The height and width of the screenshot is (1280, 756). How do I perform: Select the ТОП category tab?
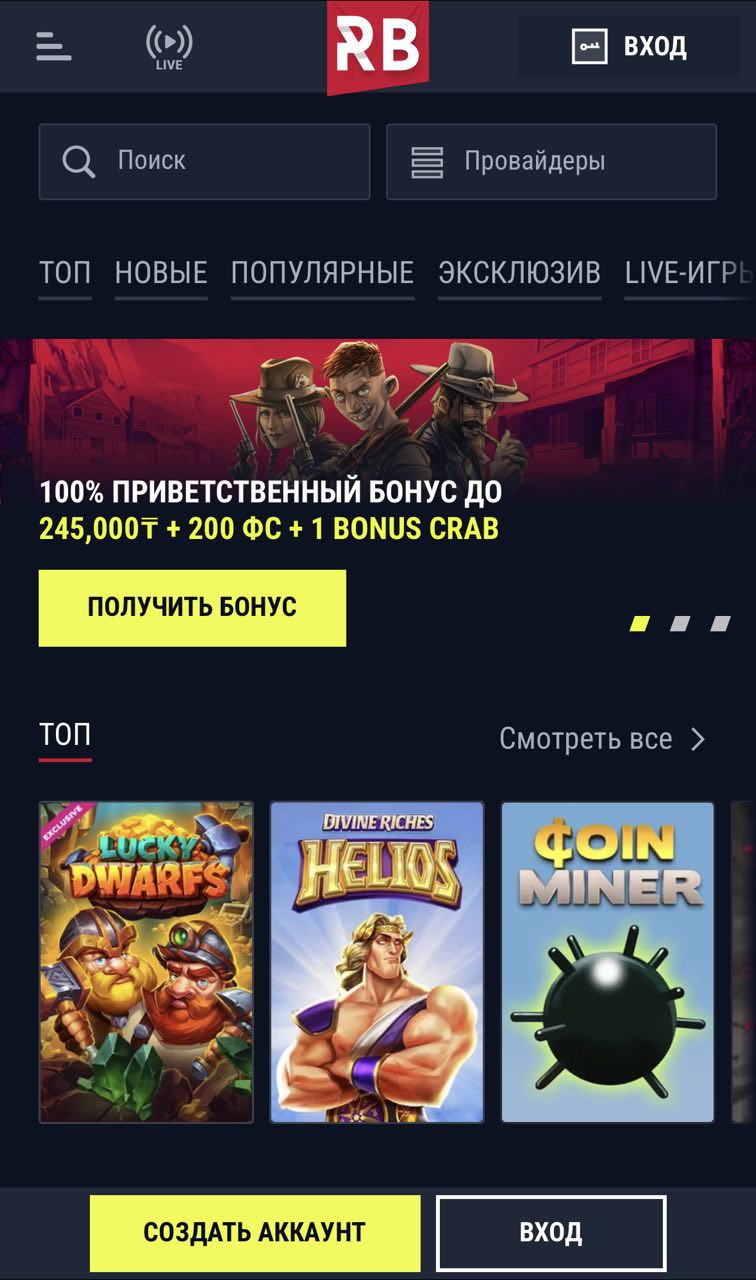65,273
